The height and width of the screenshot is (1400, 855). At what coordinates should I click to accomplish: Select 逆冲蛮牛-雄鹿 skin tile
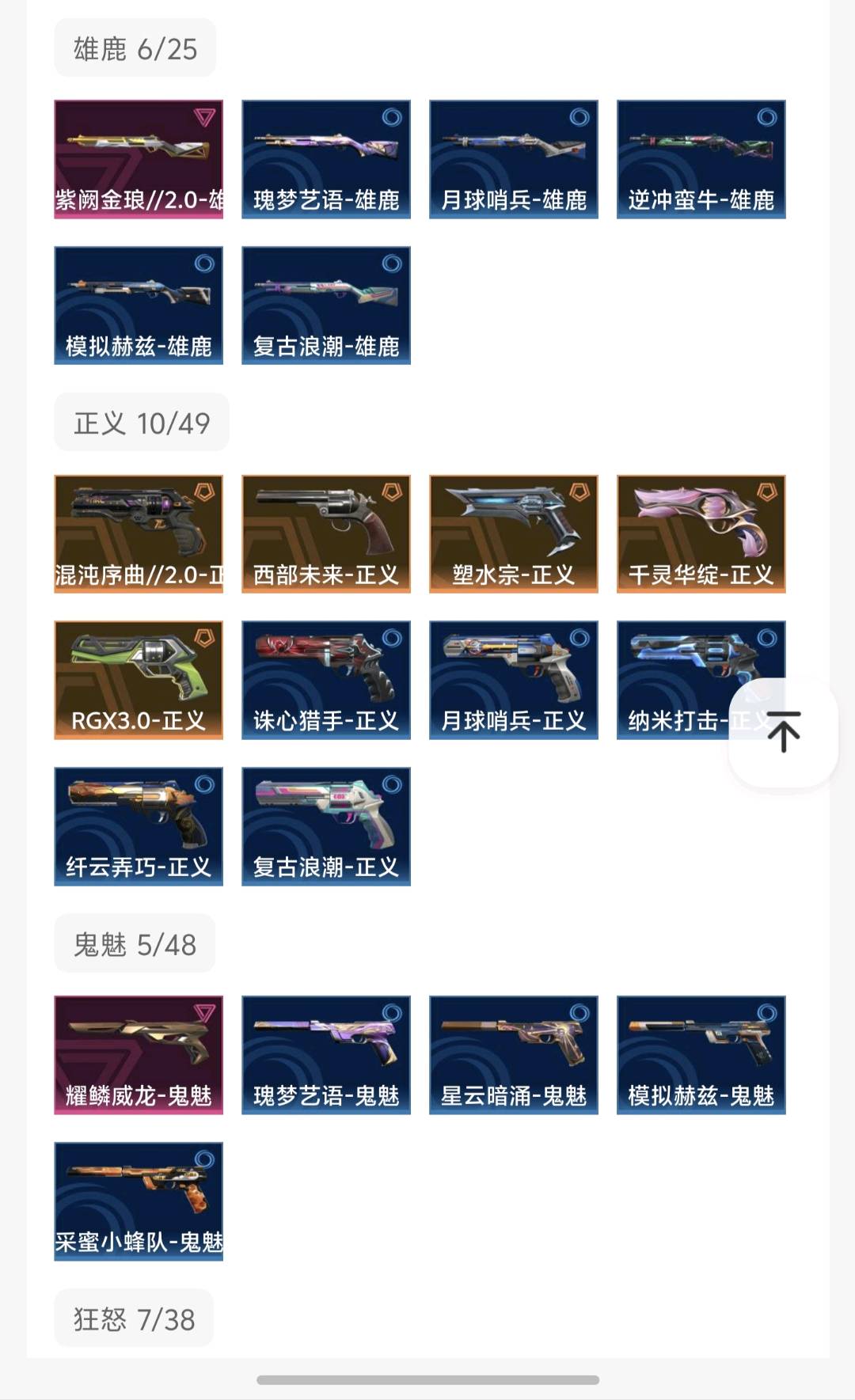coord(701,159)
